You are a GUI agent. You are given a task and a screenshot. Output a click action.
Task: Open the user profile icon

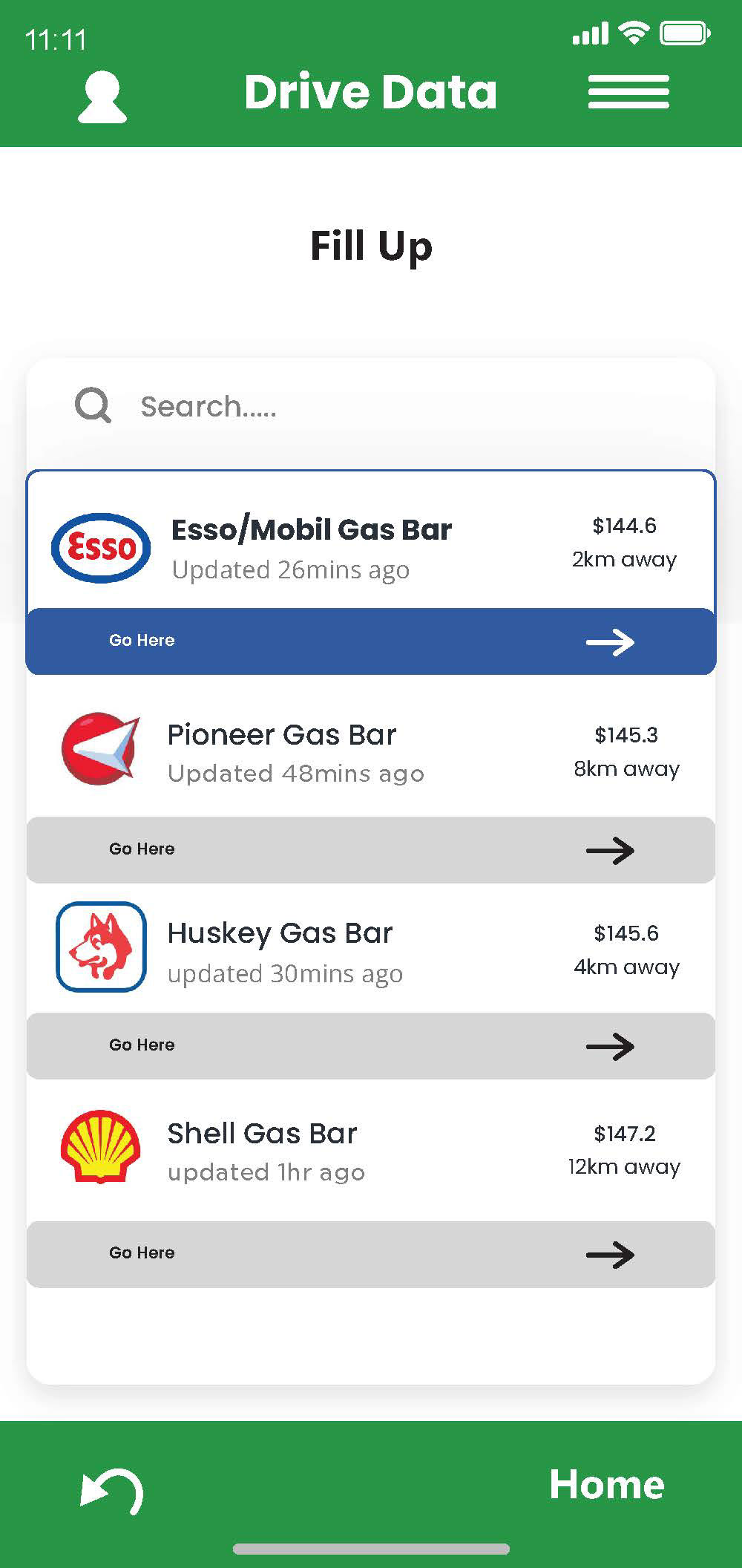[102, 97]
